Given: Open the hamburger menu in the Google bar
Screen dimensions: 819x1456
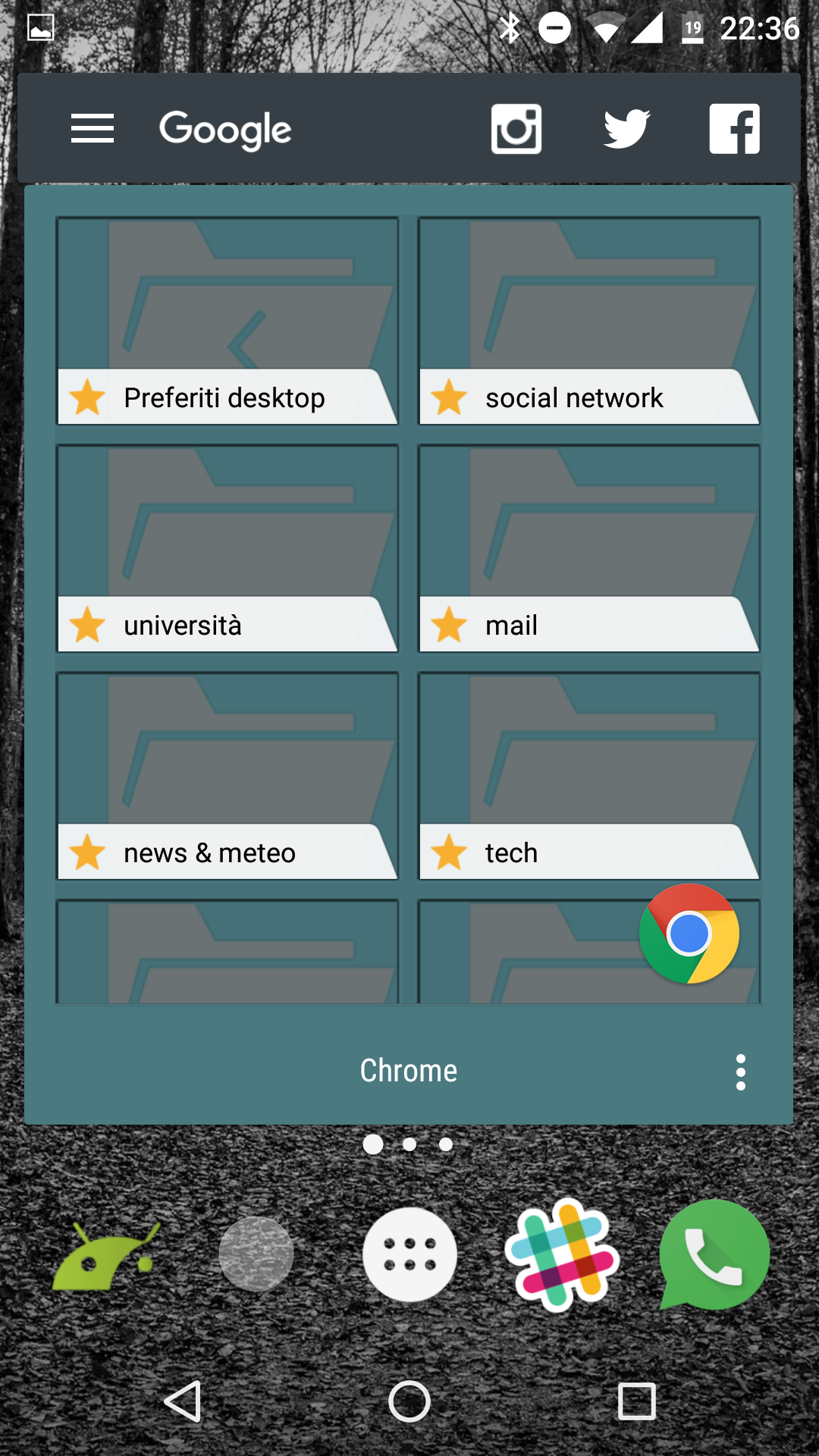Looking at the screenshot, I should tap(93, 128).
